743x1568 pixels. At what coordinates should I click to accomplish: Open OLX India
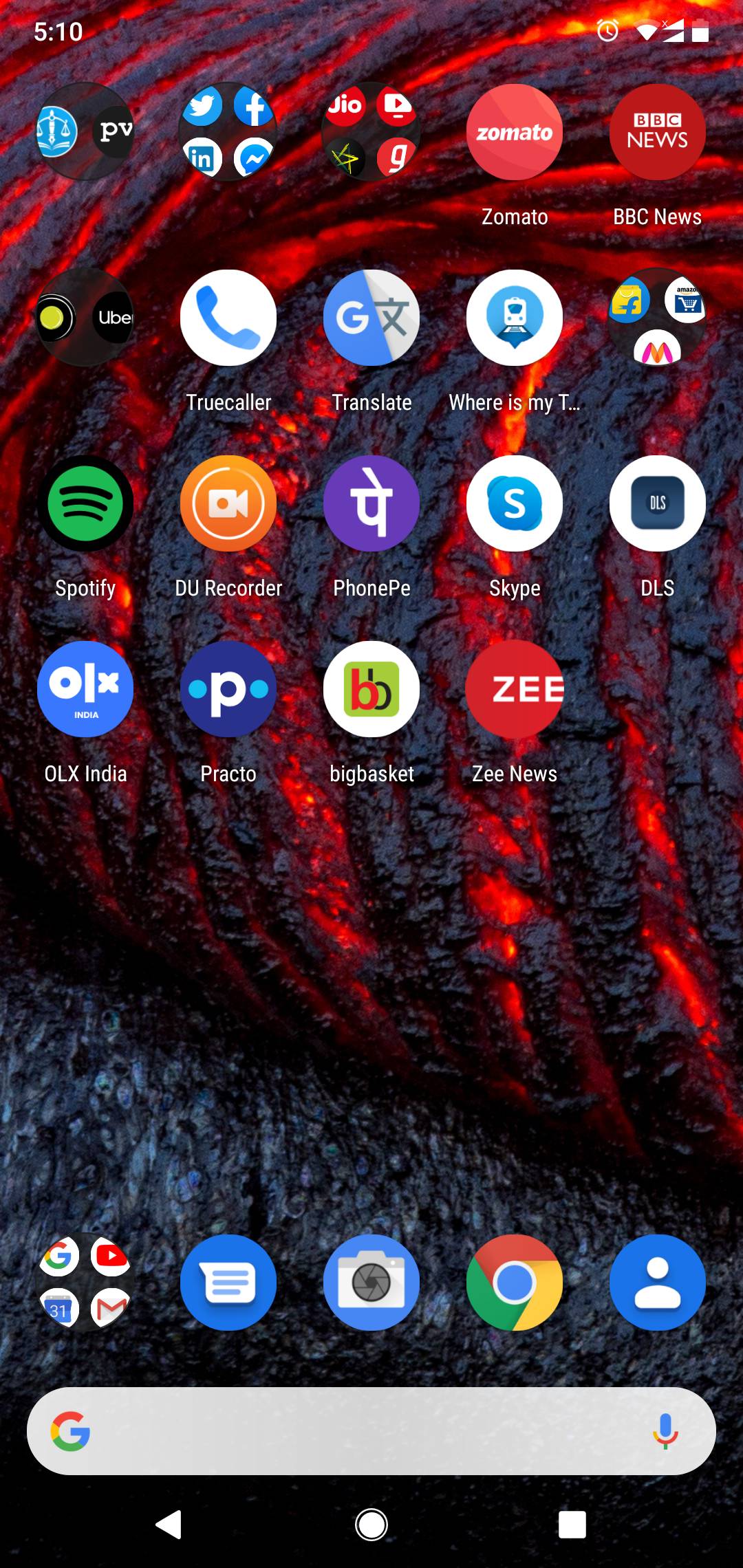(x=85, y=689)
